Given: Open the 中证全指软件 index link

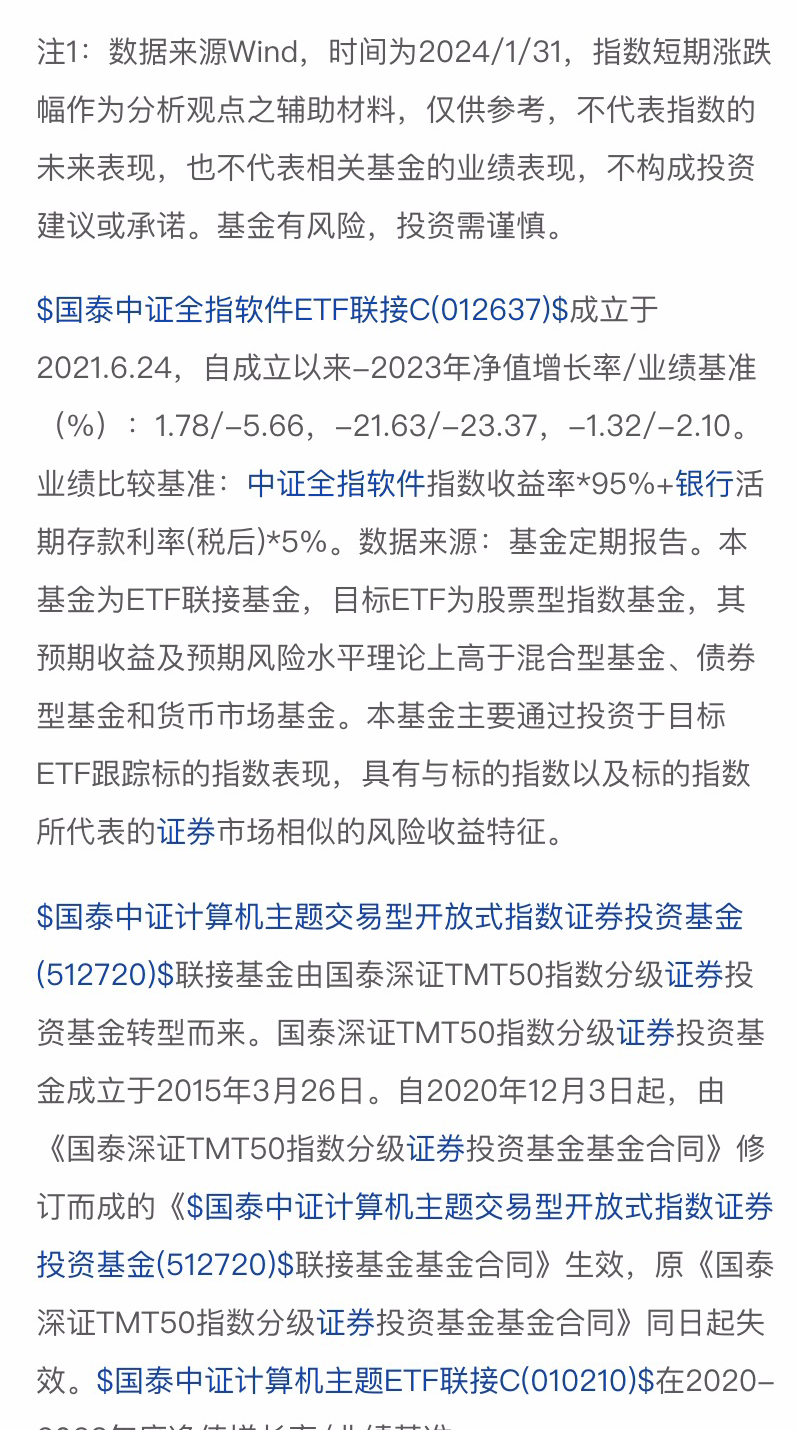Looking at the screenshot, I should point(336,484).
